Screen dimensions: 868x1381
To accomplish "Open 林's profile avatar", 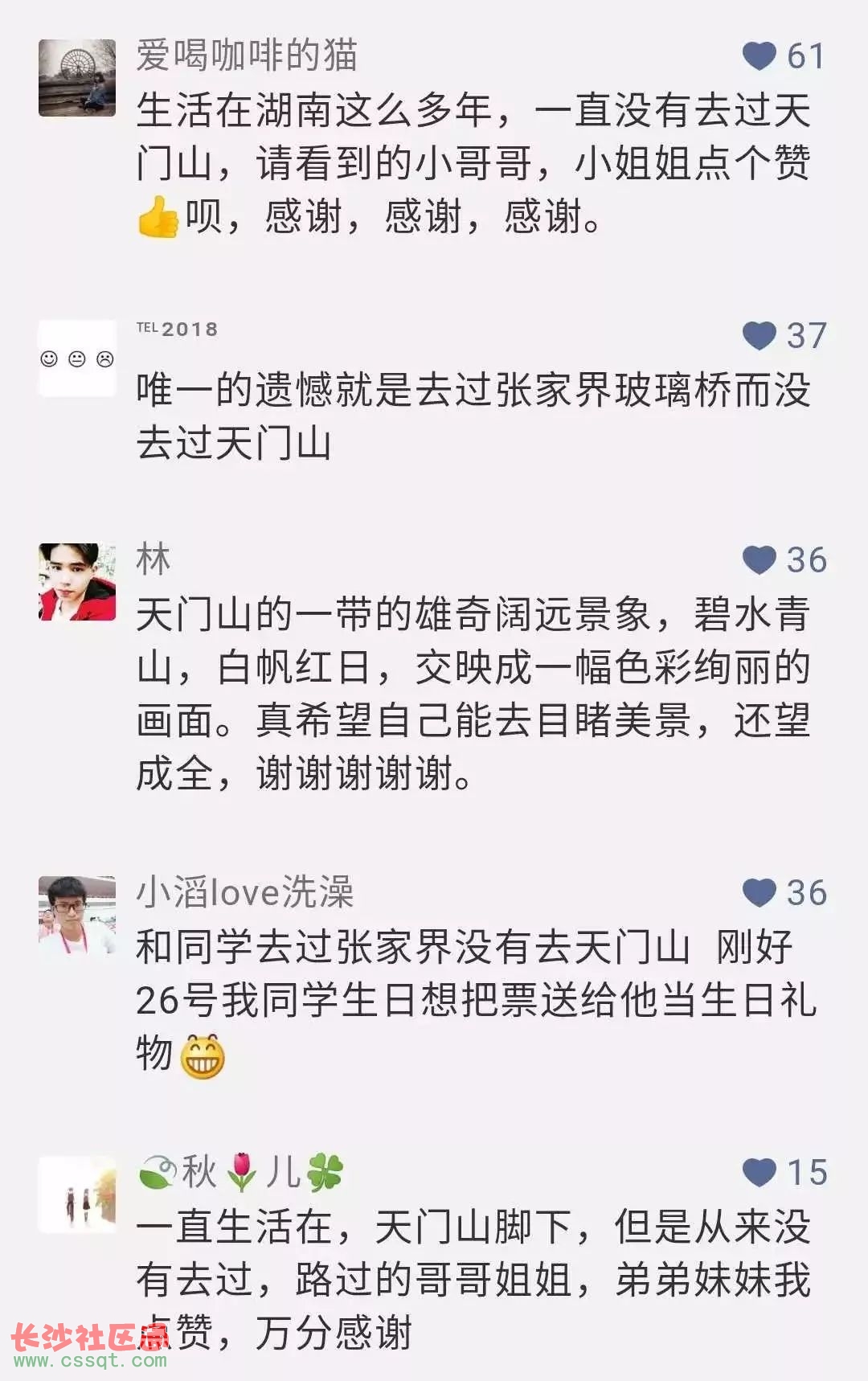I will [x=77, y=582].
